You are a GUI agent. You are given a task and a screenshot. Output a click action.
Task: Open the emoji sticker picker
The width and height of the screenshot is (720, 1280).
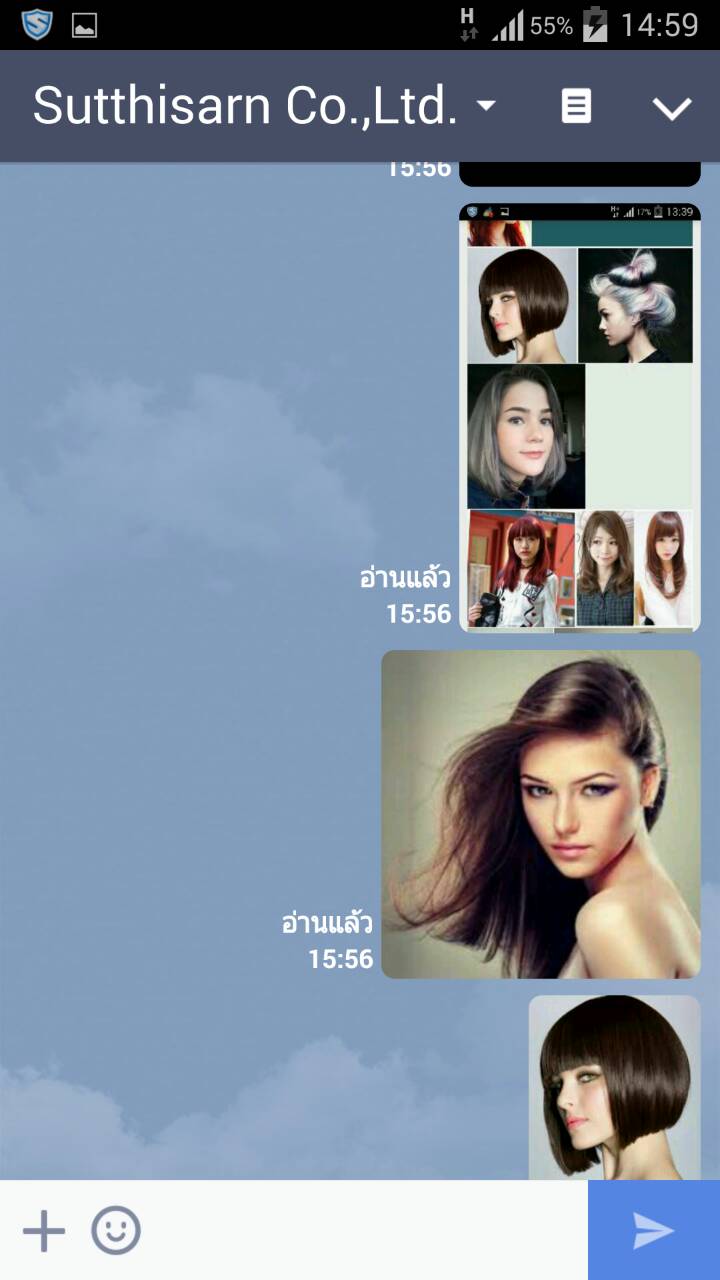tap(116, 1231)
